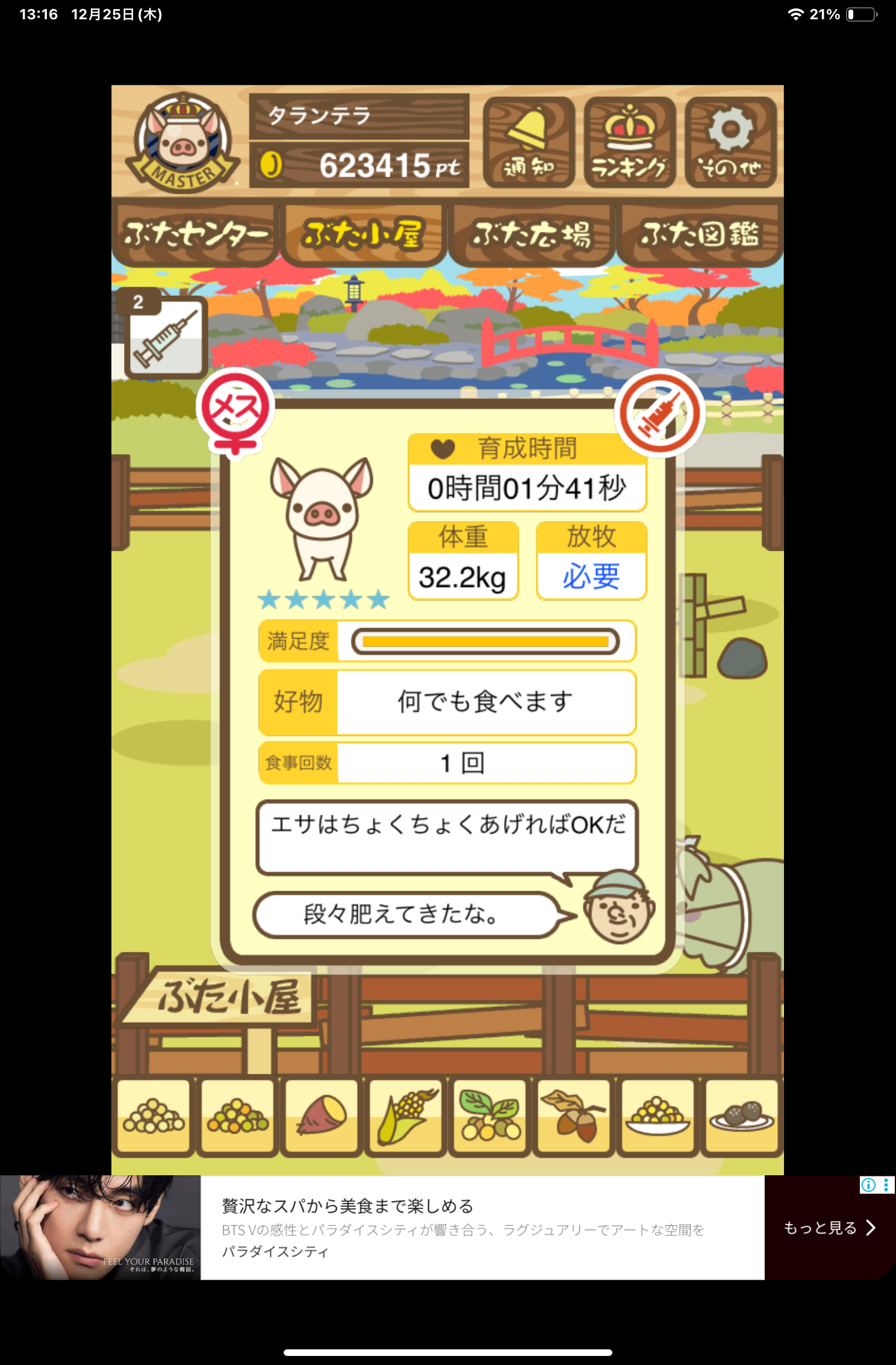Select the plain white beans feed
This screenshot has width=896, height=1365.
[154, 1116]
